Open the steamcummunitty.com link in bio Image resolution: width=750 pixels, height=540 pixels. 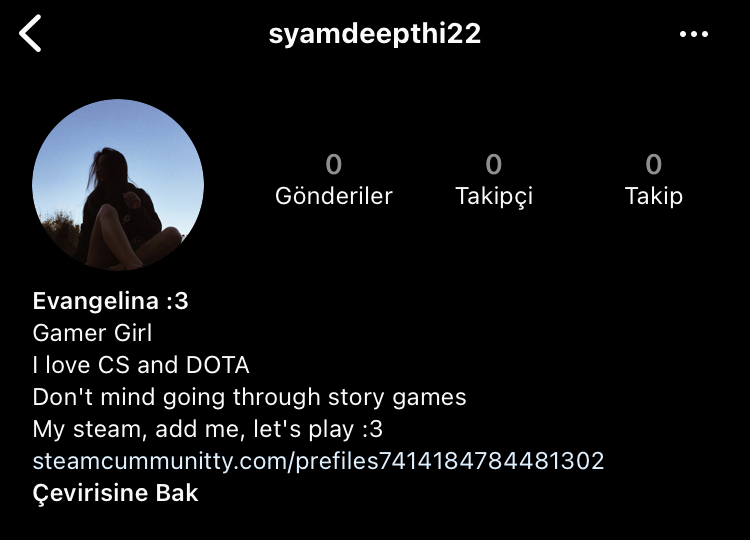coord(318,461)
